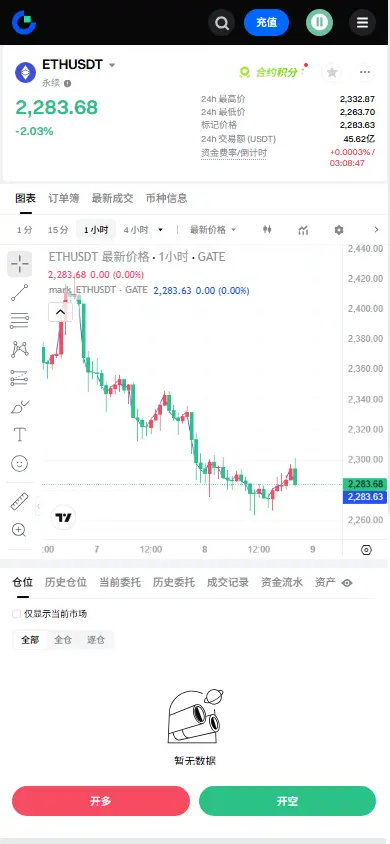Select the text drawing tool
390x844 pixels.
pyautogui.click(x=20, y=434)
